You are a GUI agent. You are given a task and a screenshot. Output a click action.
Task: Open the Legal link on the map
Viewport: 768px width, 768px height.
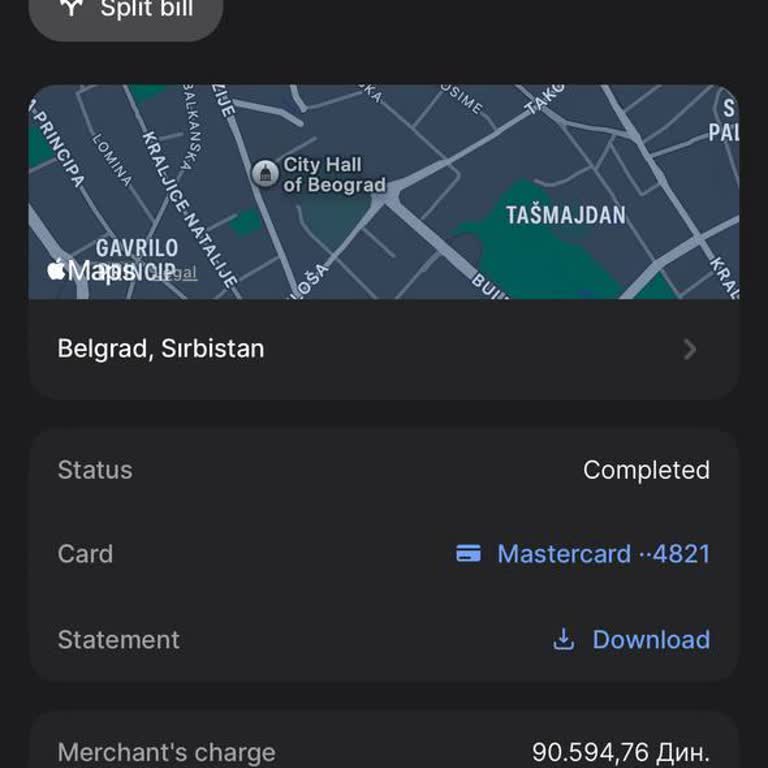tap(178, 272)
